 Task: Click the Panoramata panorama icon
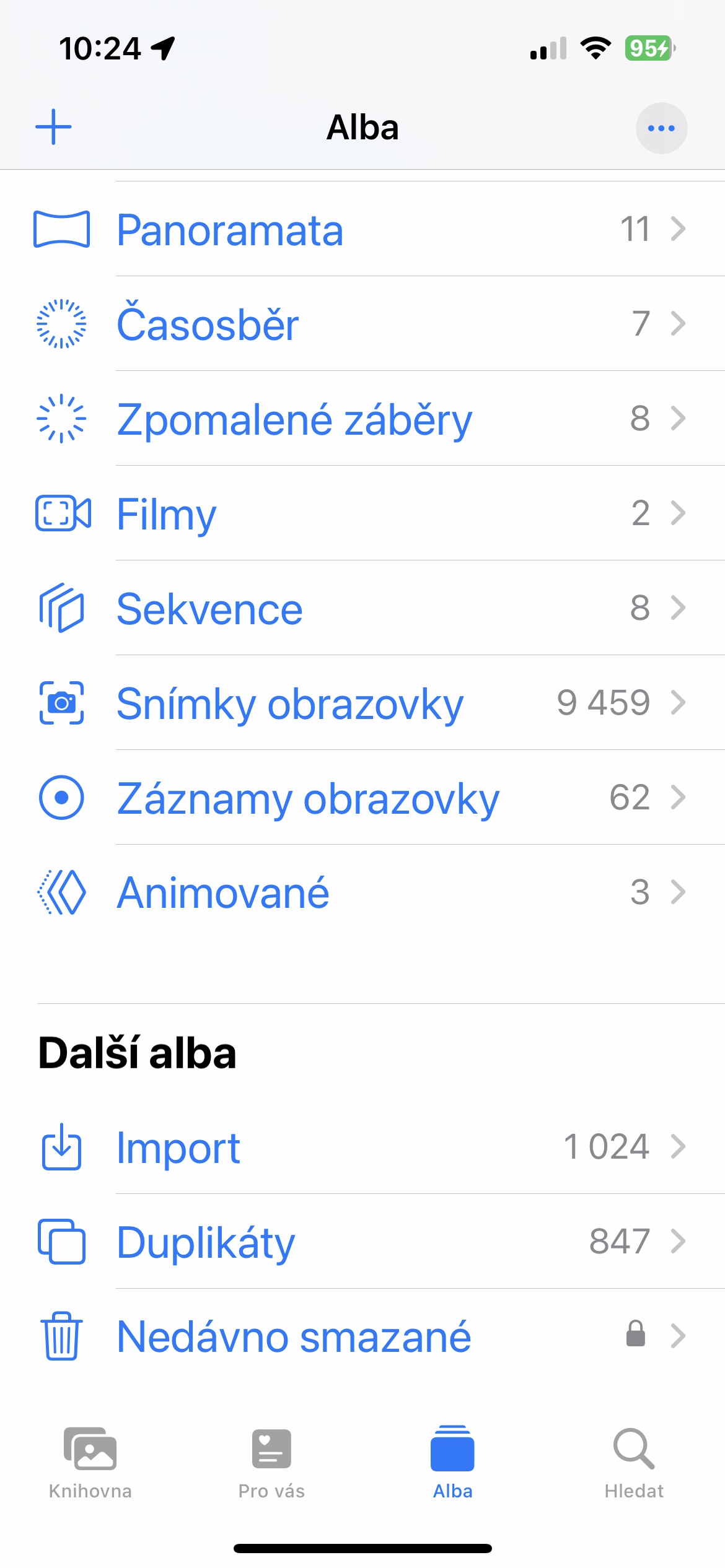[62, 229]
